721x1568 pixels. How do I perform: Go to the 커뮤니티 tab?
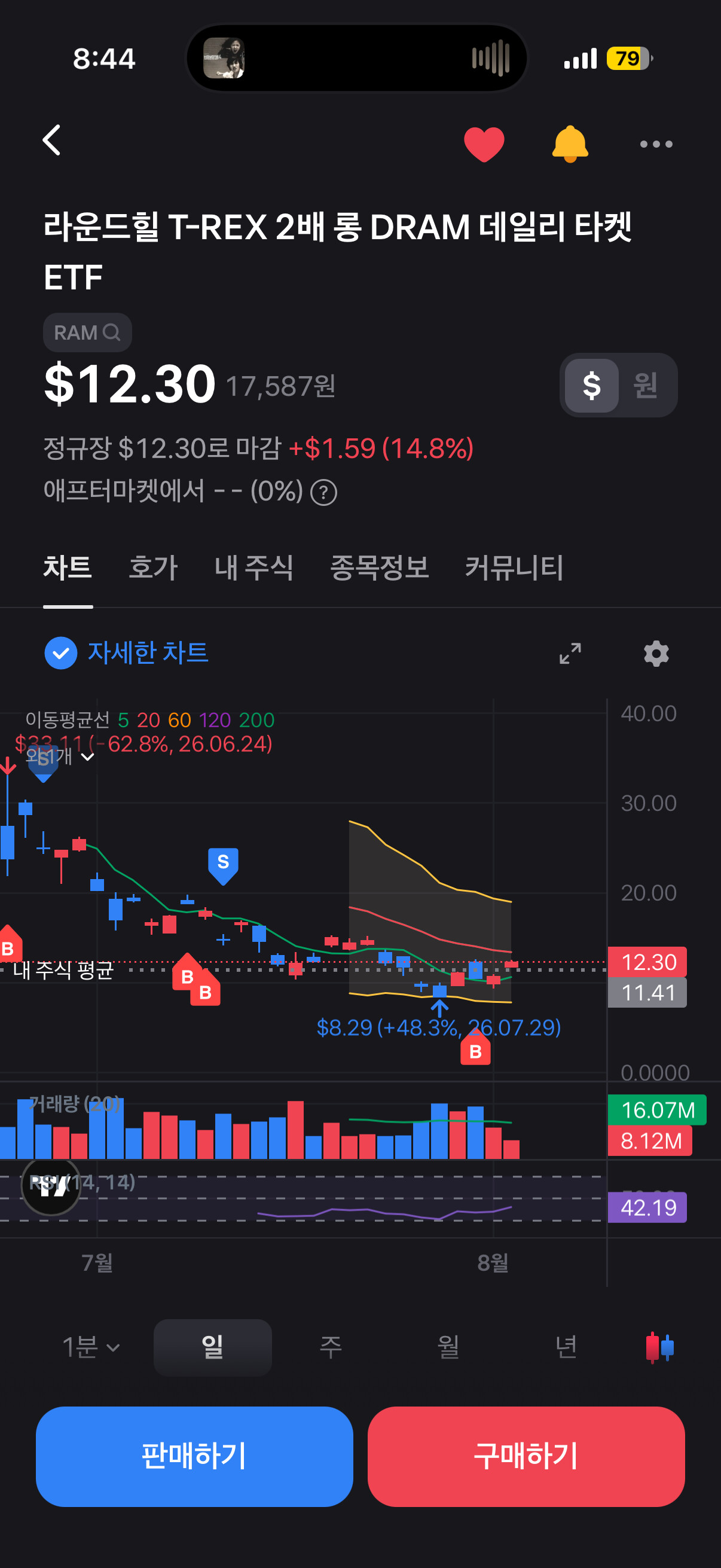pyautogui.click(x=514, y=568)
